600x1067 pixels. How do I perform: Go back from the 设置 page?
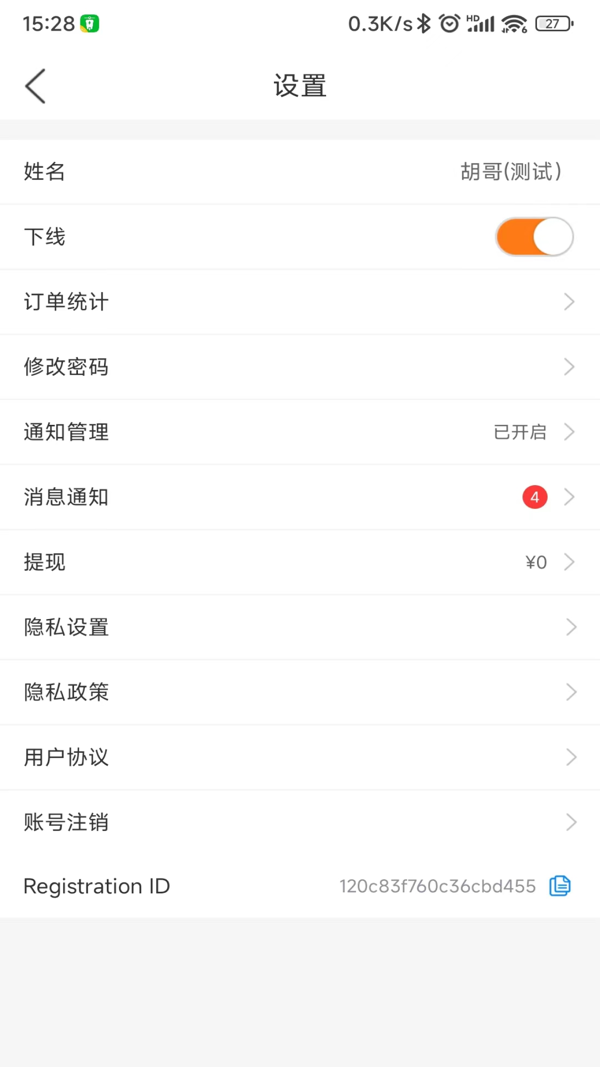click(x=36, y=86)
